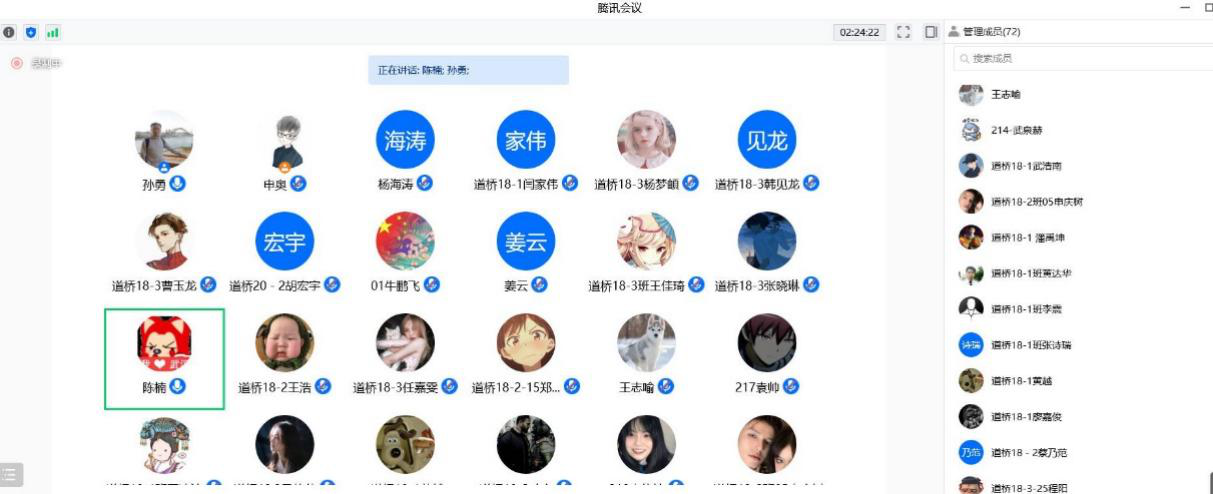
Task: Open the meeting info icon
Action: [x=9, y=32]
